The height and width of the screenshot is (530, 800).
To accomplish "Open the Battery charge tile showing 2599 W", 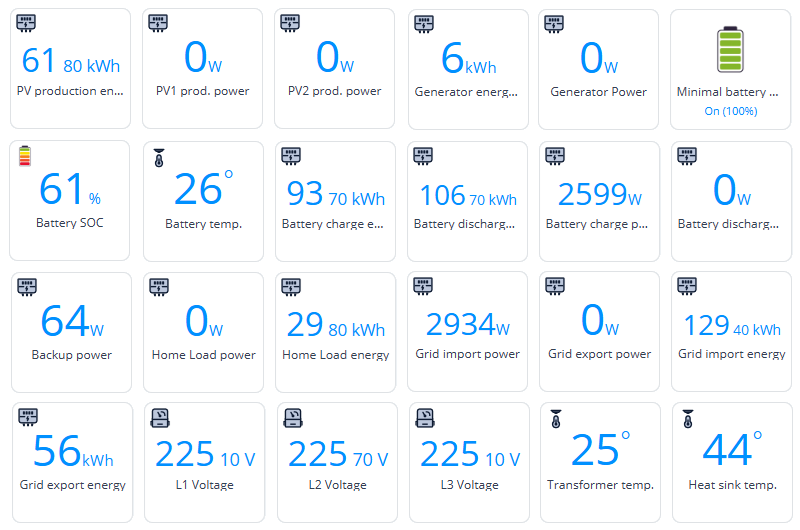I will click(x=599, y=200).
